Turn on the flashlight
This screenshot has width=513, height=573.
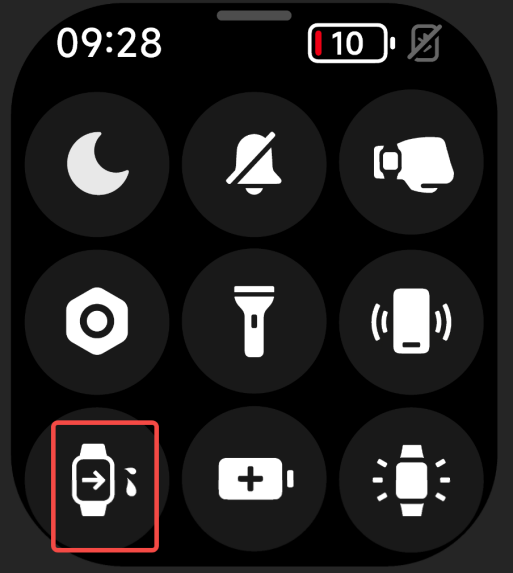254,322
